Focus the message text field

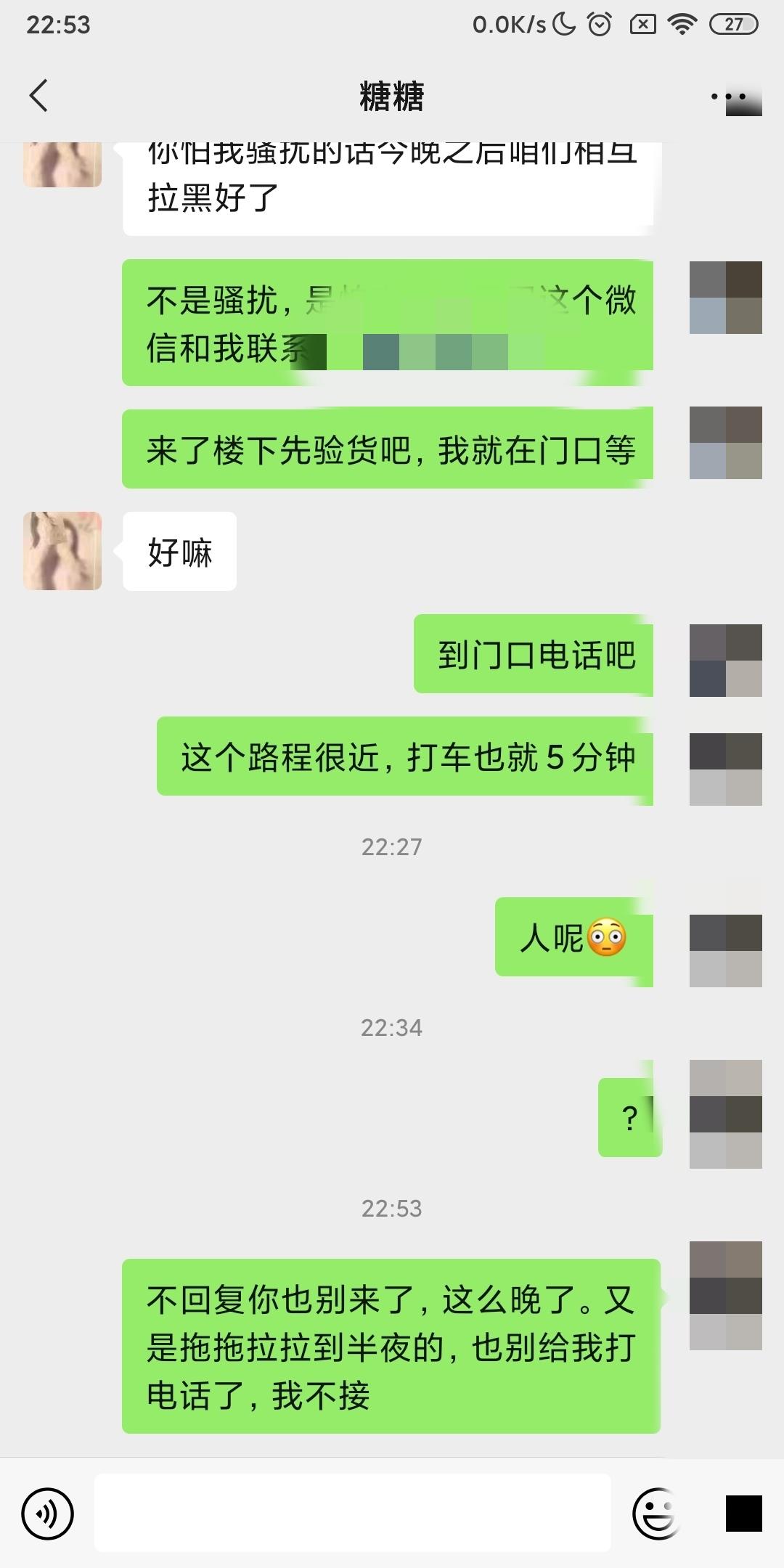(x=352, y=1514)
